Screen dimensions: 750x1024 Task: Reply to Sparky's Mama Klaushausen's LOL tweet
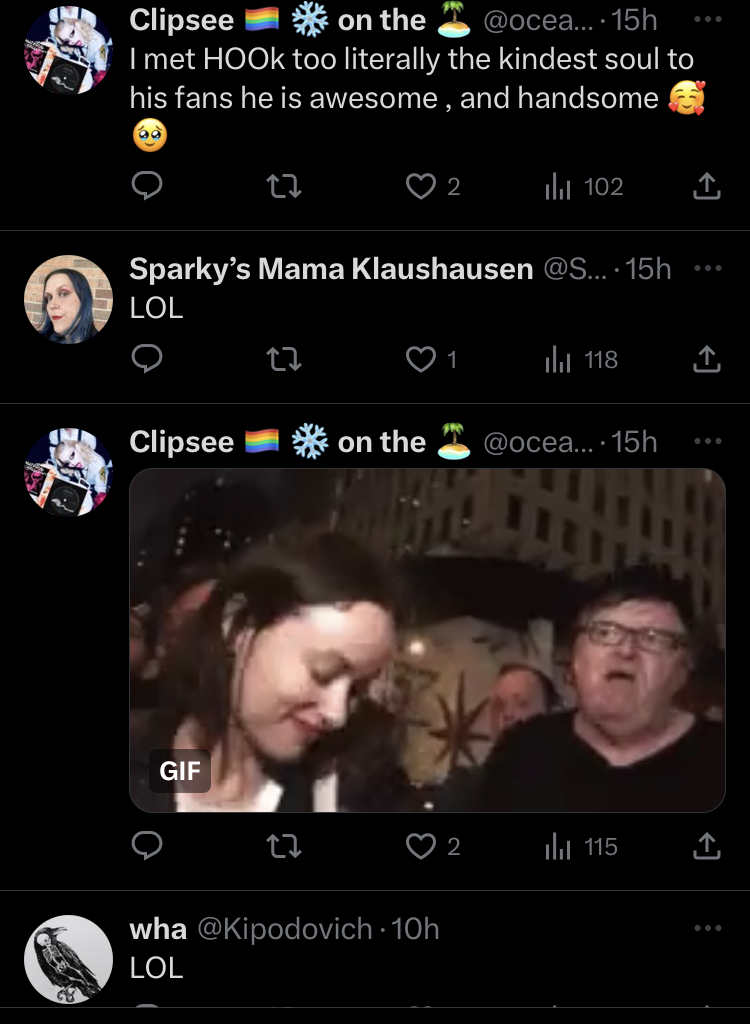tap(148, 359)
